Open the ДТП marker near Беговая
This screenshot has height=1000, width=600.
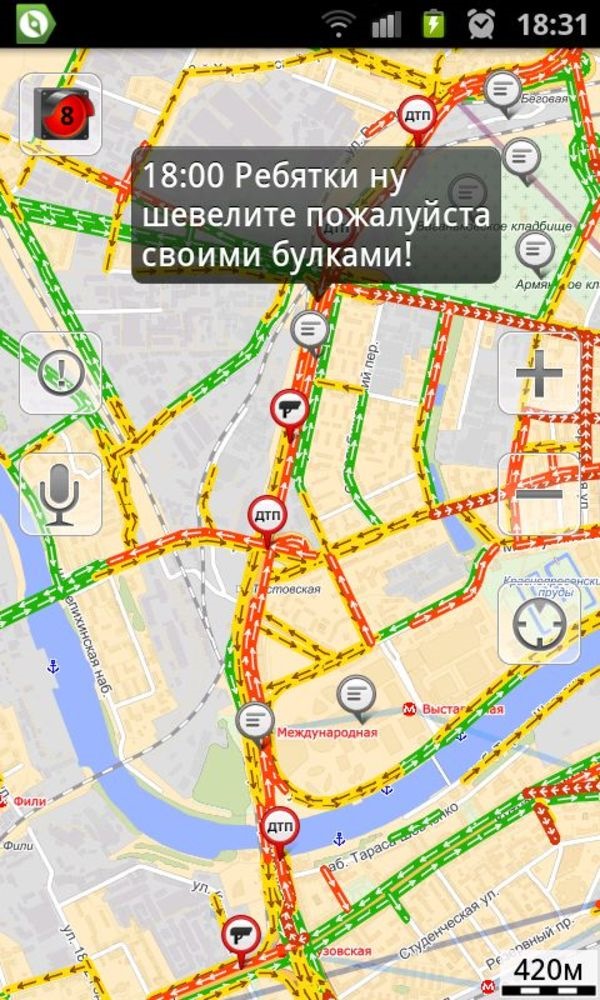click(x=416, y=116)
